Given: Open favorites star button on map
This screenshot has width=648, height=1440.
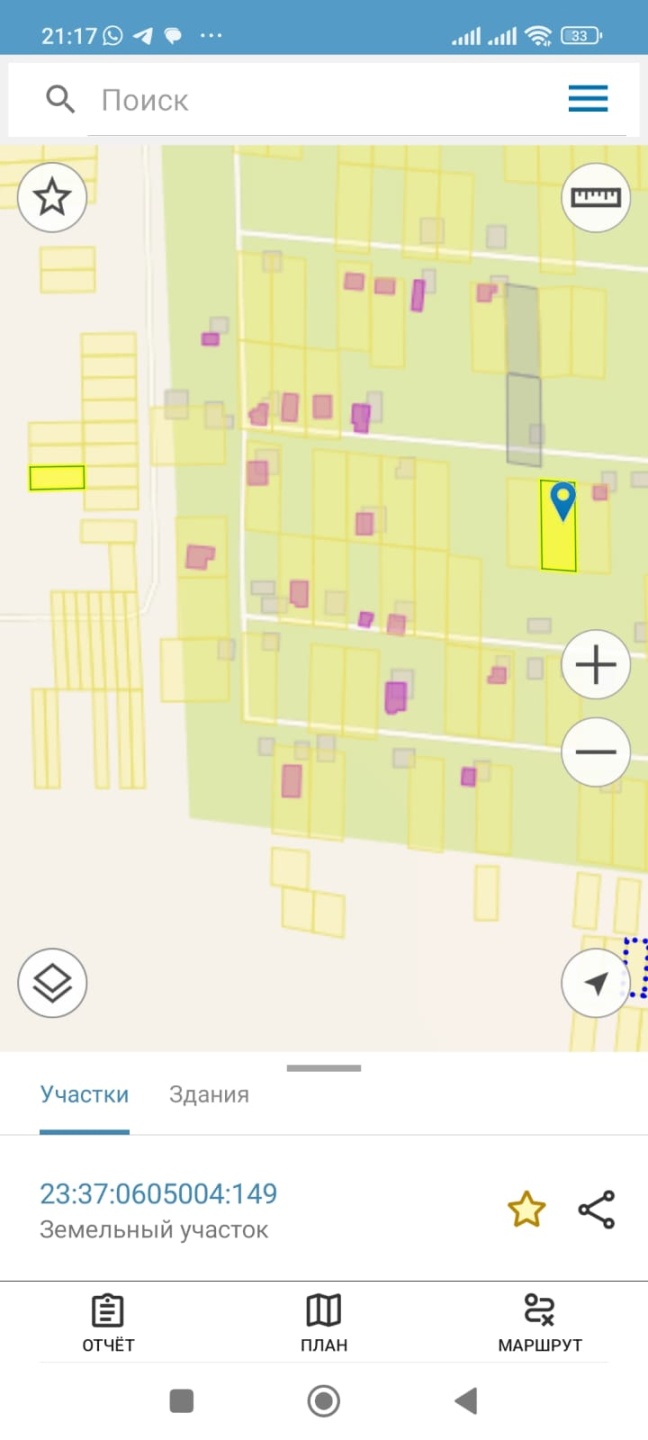Looking at the screenshot, I should click(x=52, y=197).
